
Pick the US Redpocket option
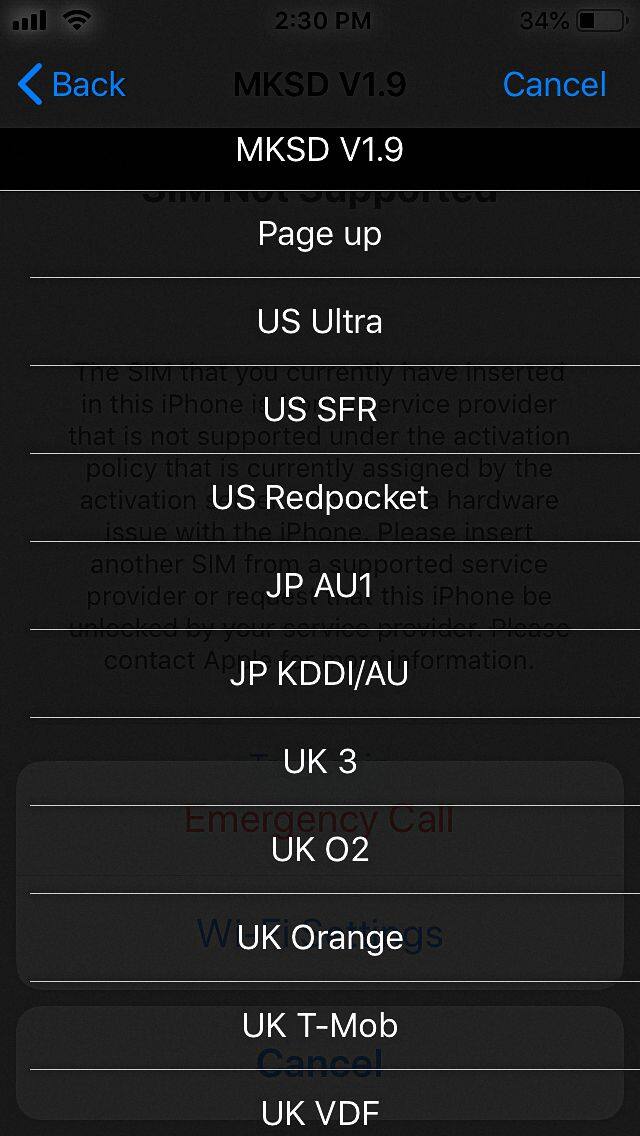pyautogui.click(x=320, y=498)
